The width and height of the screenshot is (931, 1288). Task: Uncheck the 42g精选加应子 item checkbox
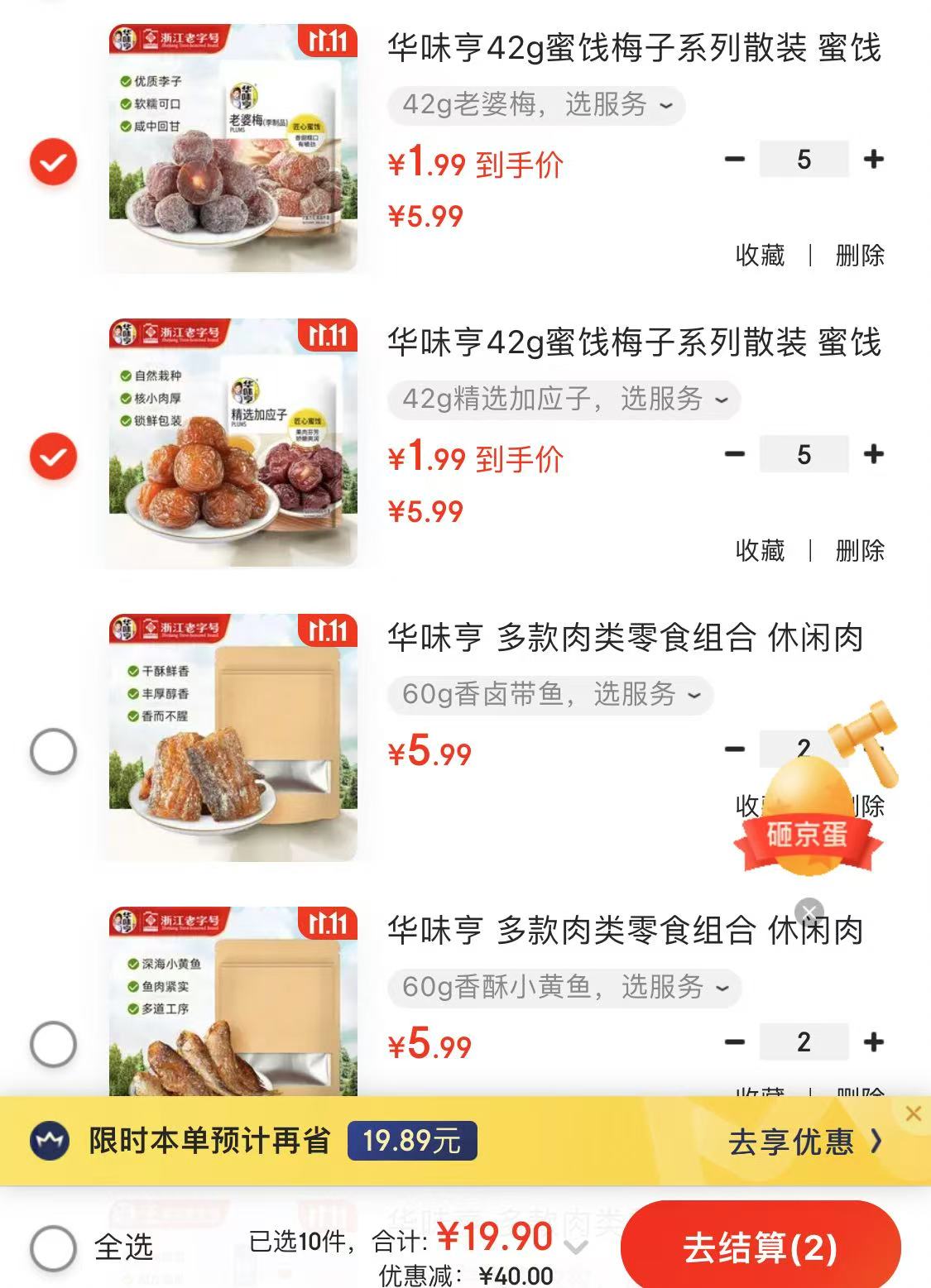pos(54,457)
